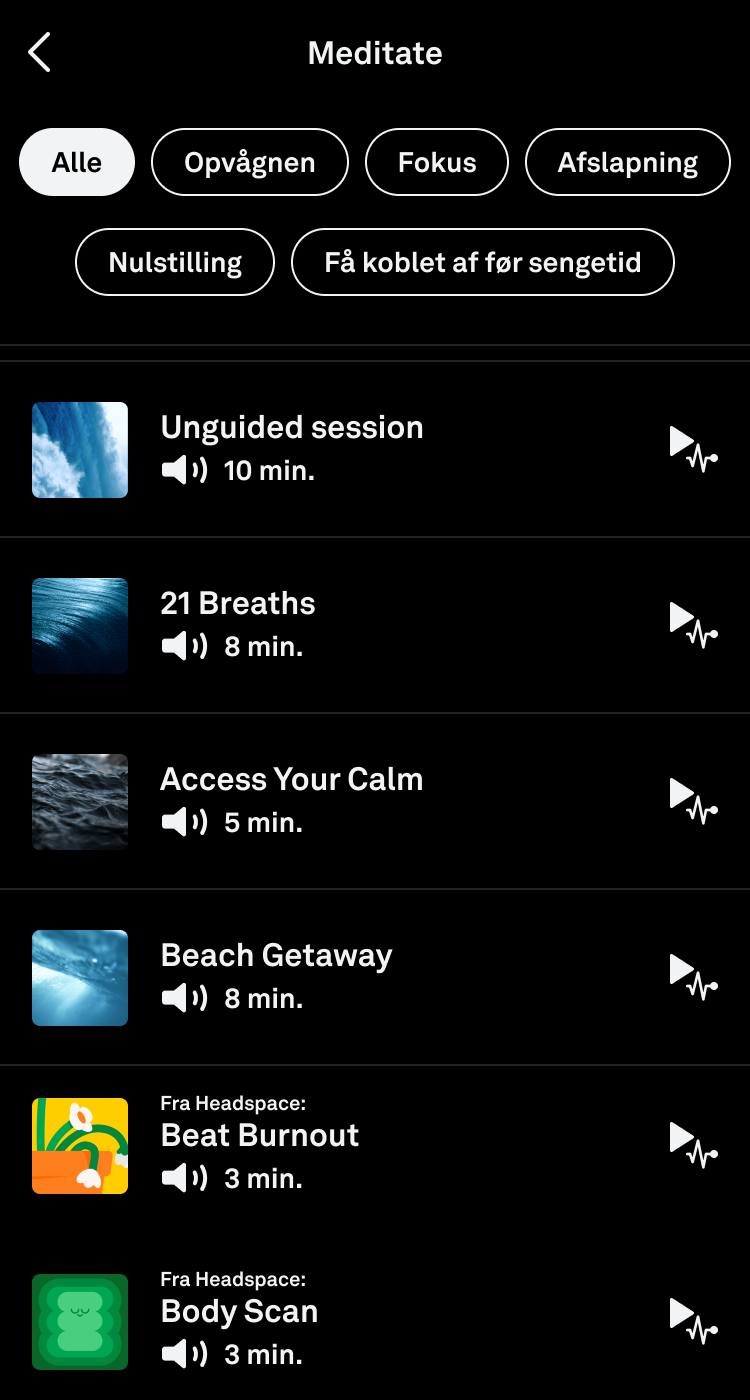750x1400 pixels.
Task: Choose the Nulstilling category chip
Action: click(175, 262)
